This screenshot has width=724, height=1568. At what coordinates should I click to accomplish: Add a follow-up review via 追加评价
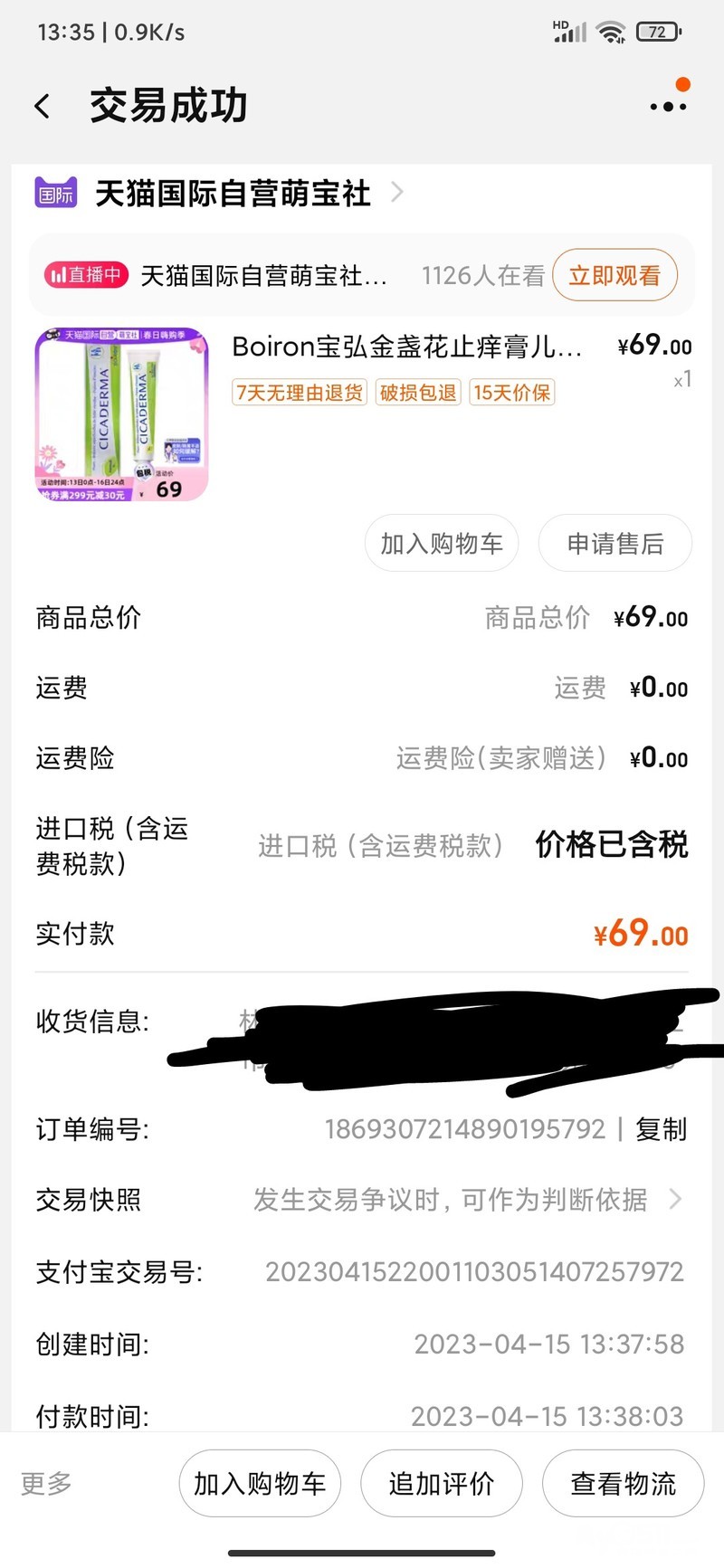[x=442, y=1484]
